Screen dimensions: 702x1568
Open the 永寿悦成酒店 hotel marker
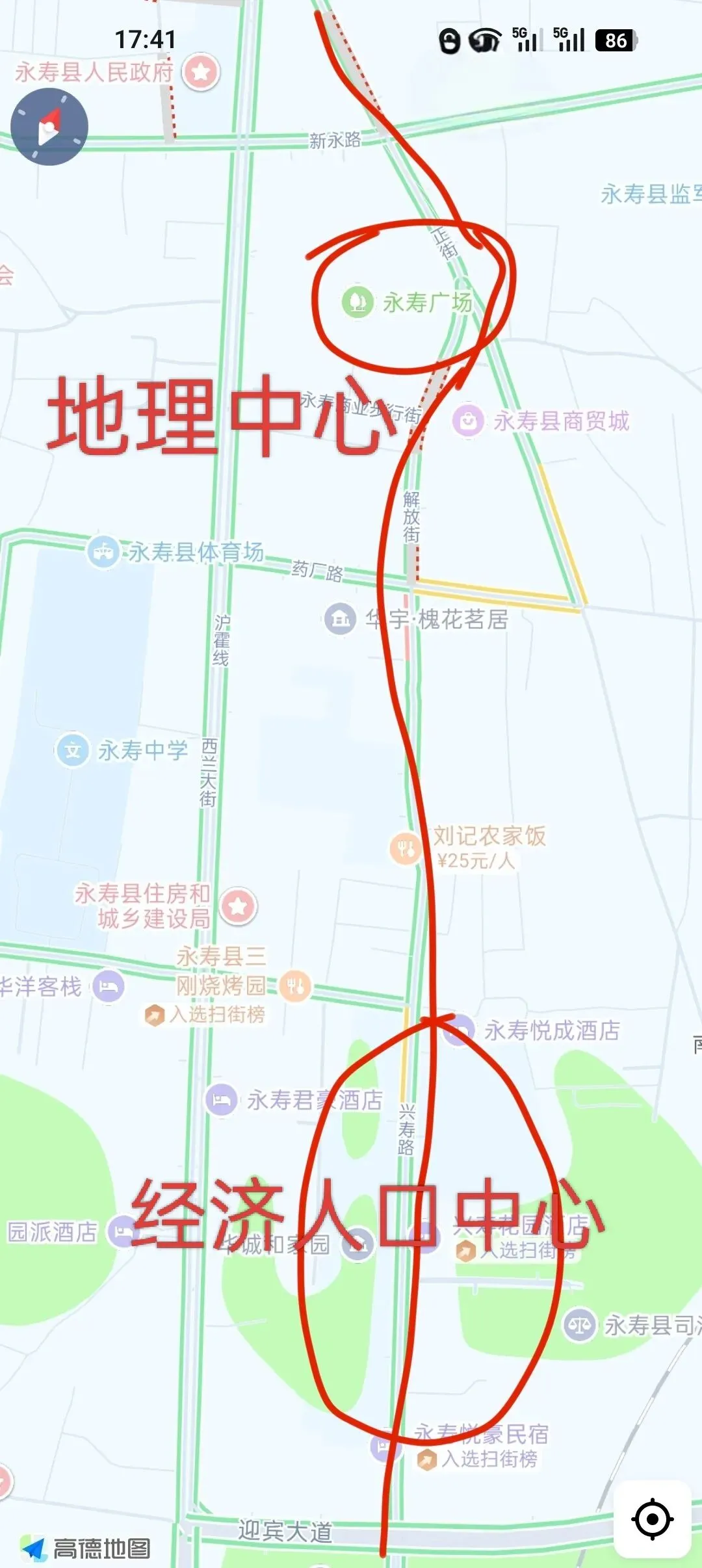459,1030
